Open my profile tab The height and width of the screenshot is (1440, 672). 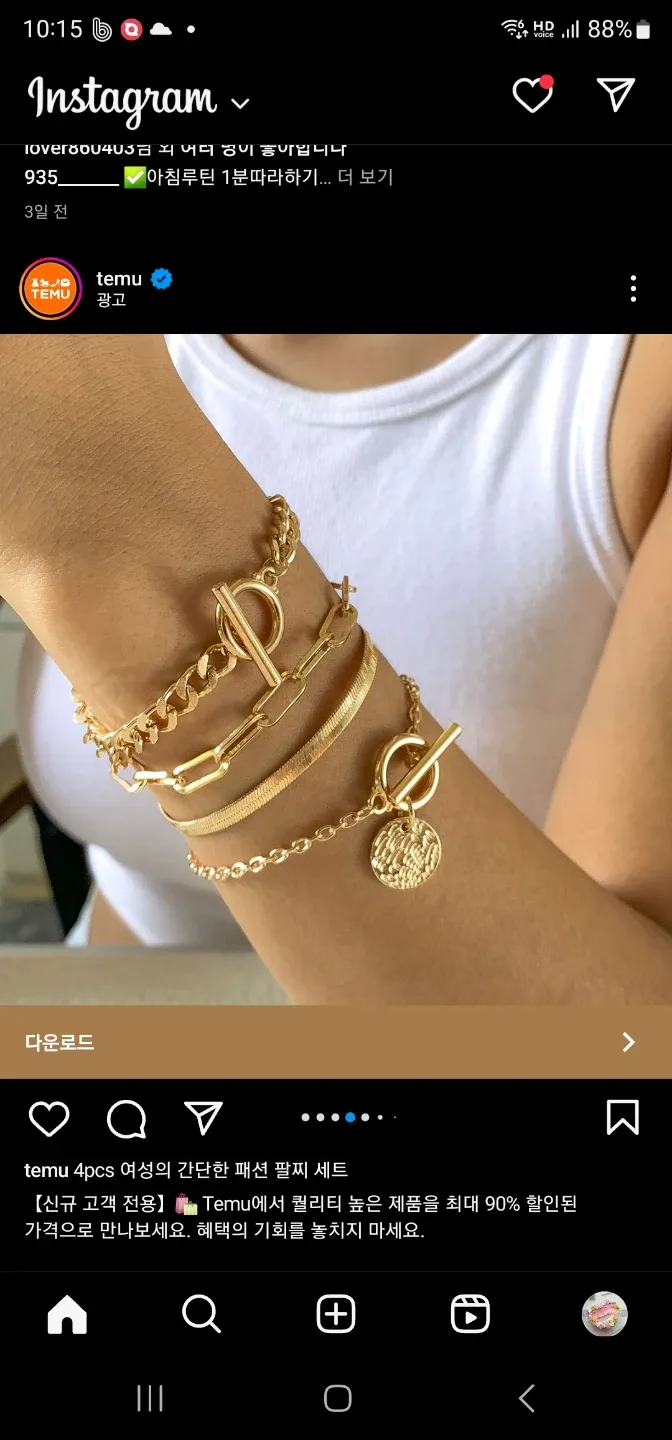tap(605, 1314)
